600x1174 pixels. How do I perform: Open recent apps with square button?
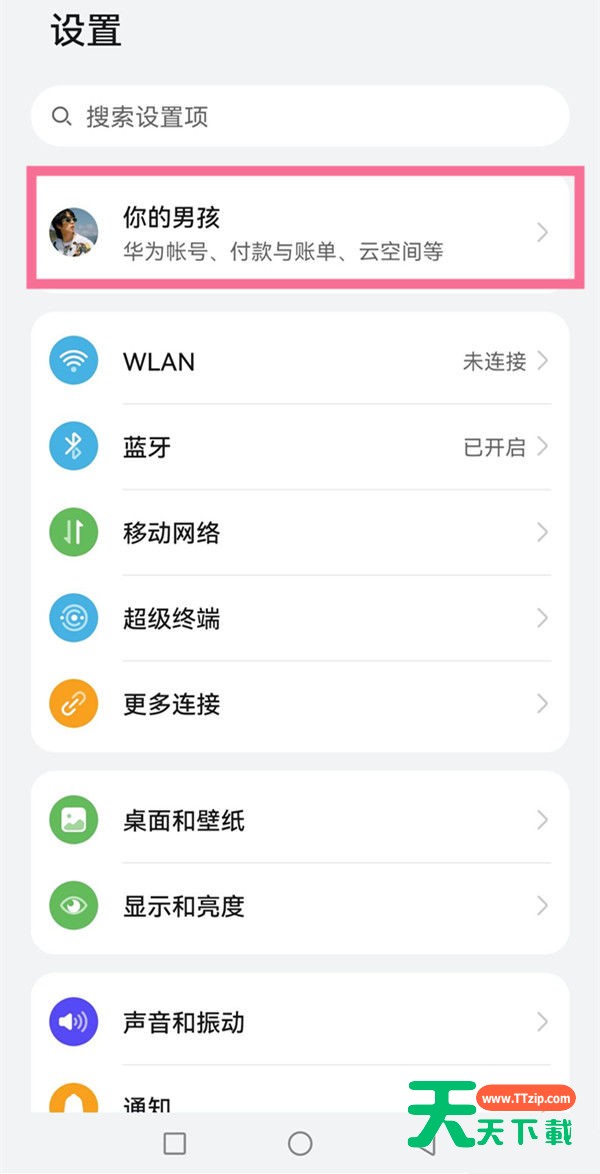pyautogui.click(x=174, y=1143)
